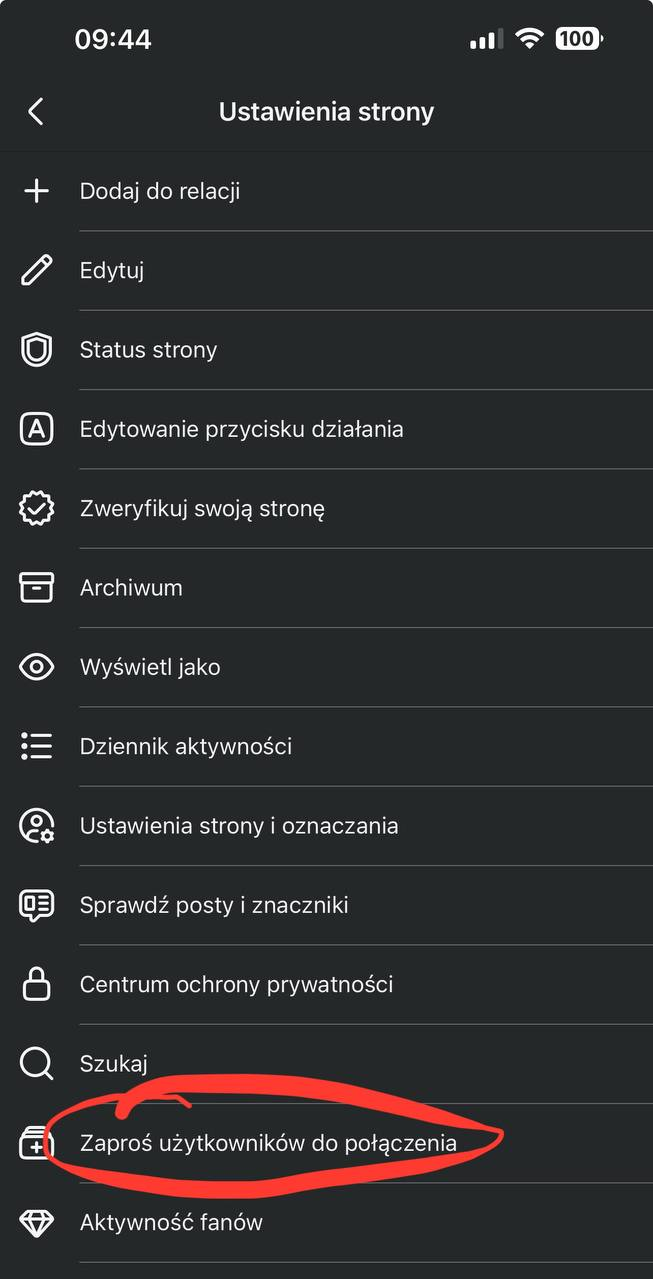Select Edytowanie przycisku działania
Viewport: 653px width, 1279px height.
pos(326,429)
